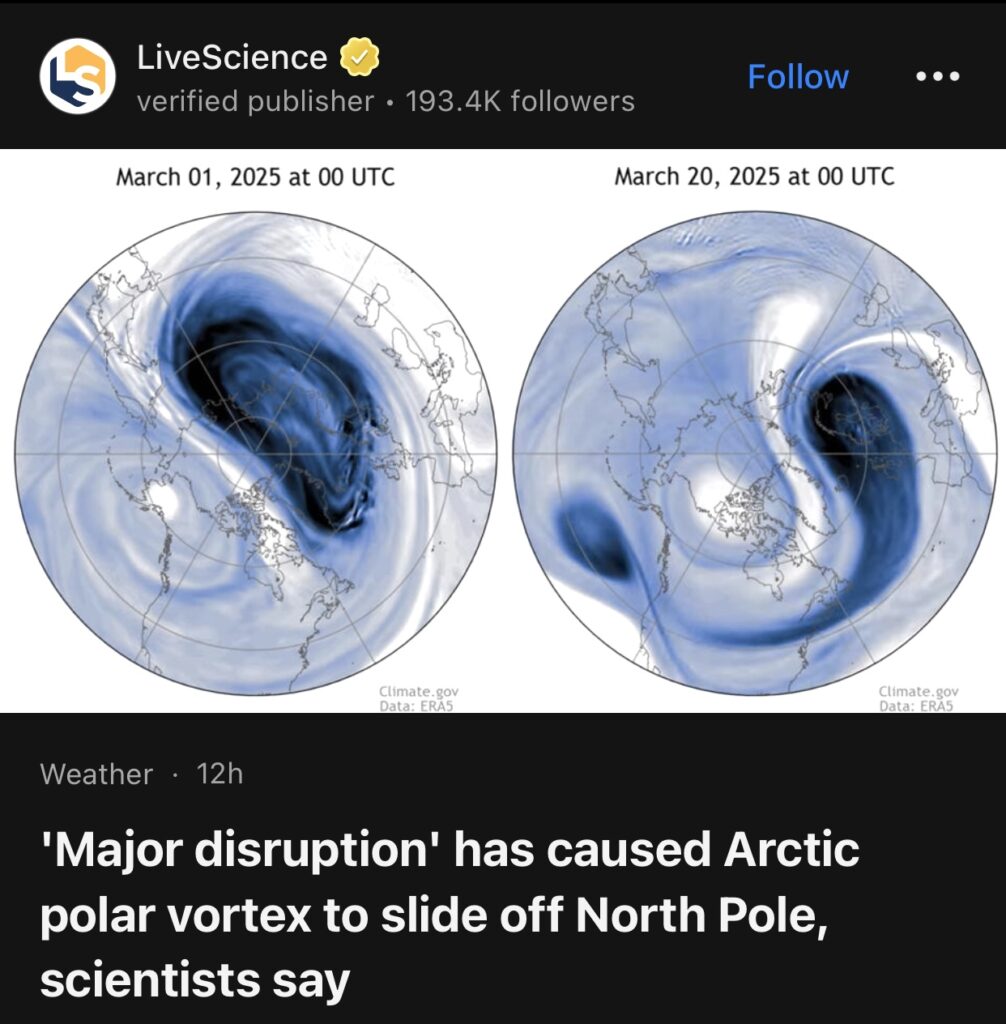
Task: Open LiveScience's publisher profile picture
Action: [77, 77]
